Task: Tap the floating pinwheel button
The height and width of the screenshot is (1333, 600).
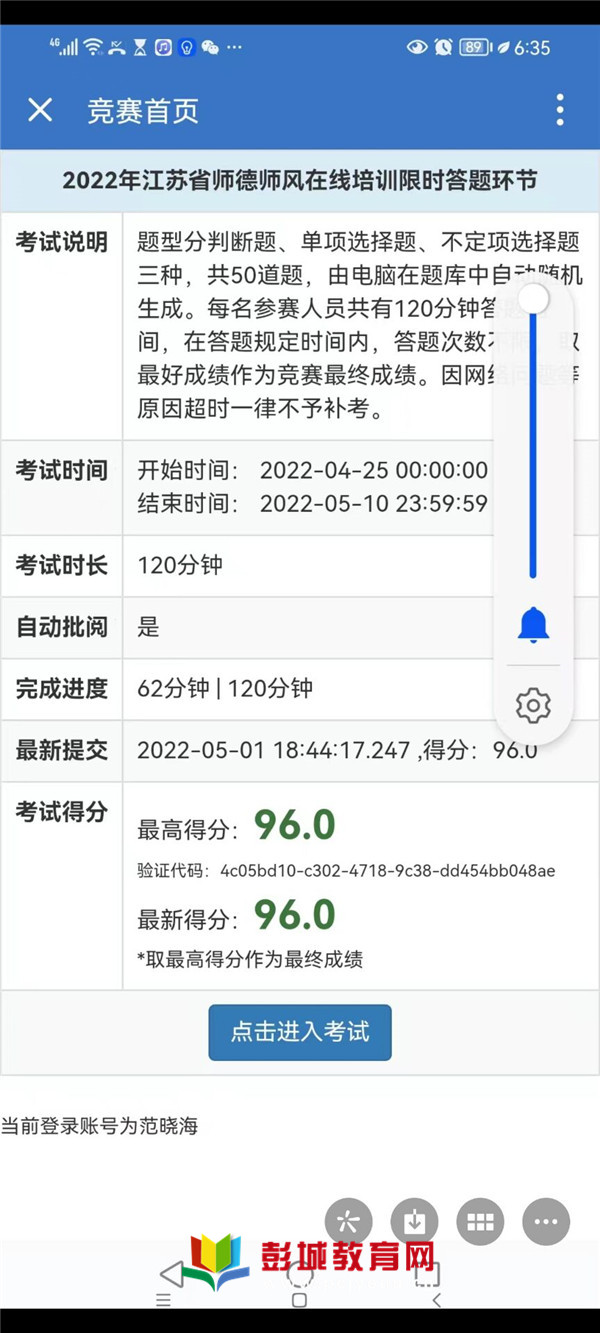Action: click(349, 1221)
